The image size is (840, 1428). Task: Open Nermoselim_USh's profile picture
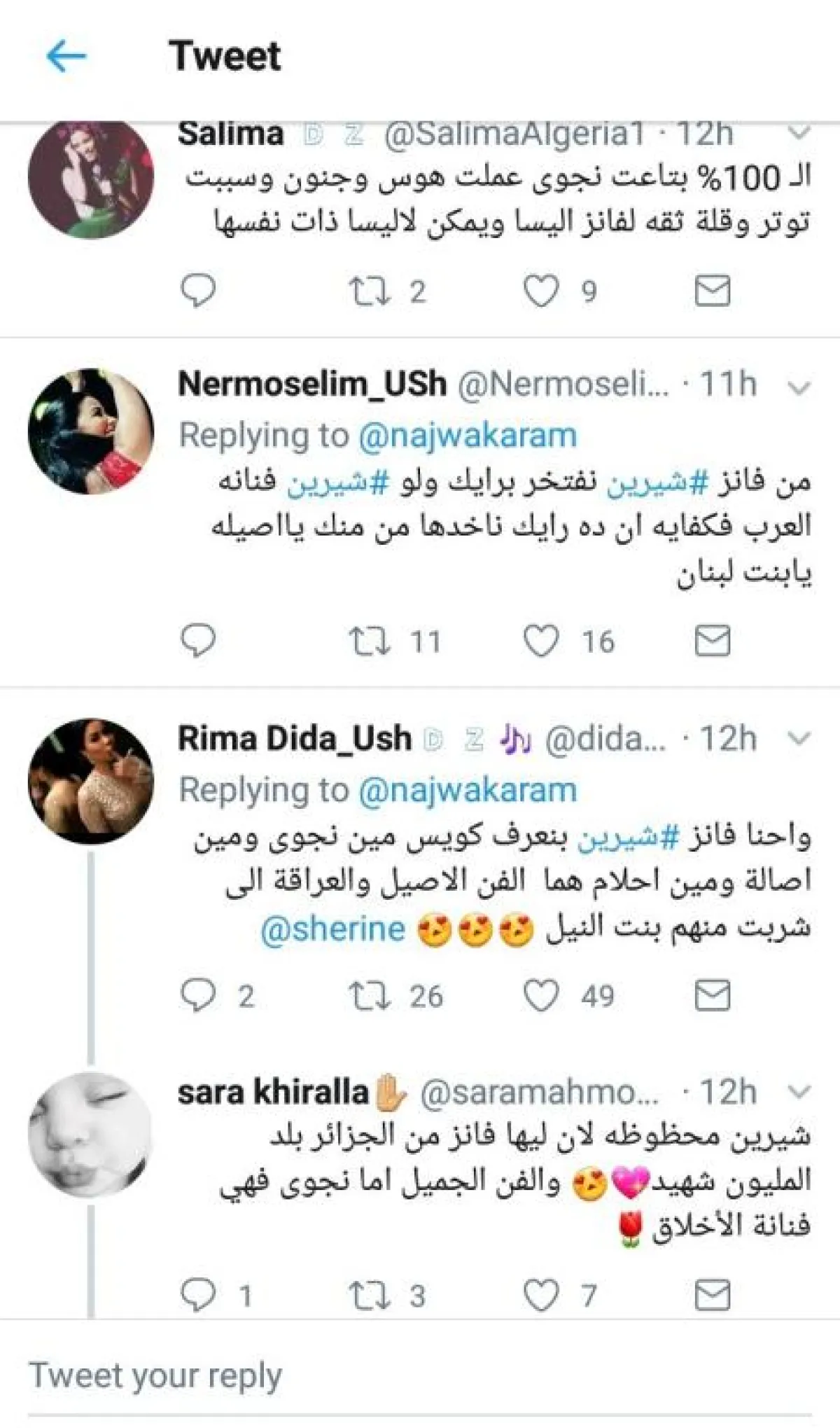pyautogui.click(x=91, y=431)
